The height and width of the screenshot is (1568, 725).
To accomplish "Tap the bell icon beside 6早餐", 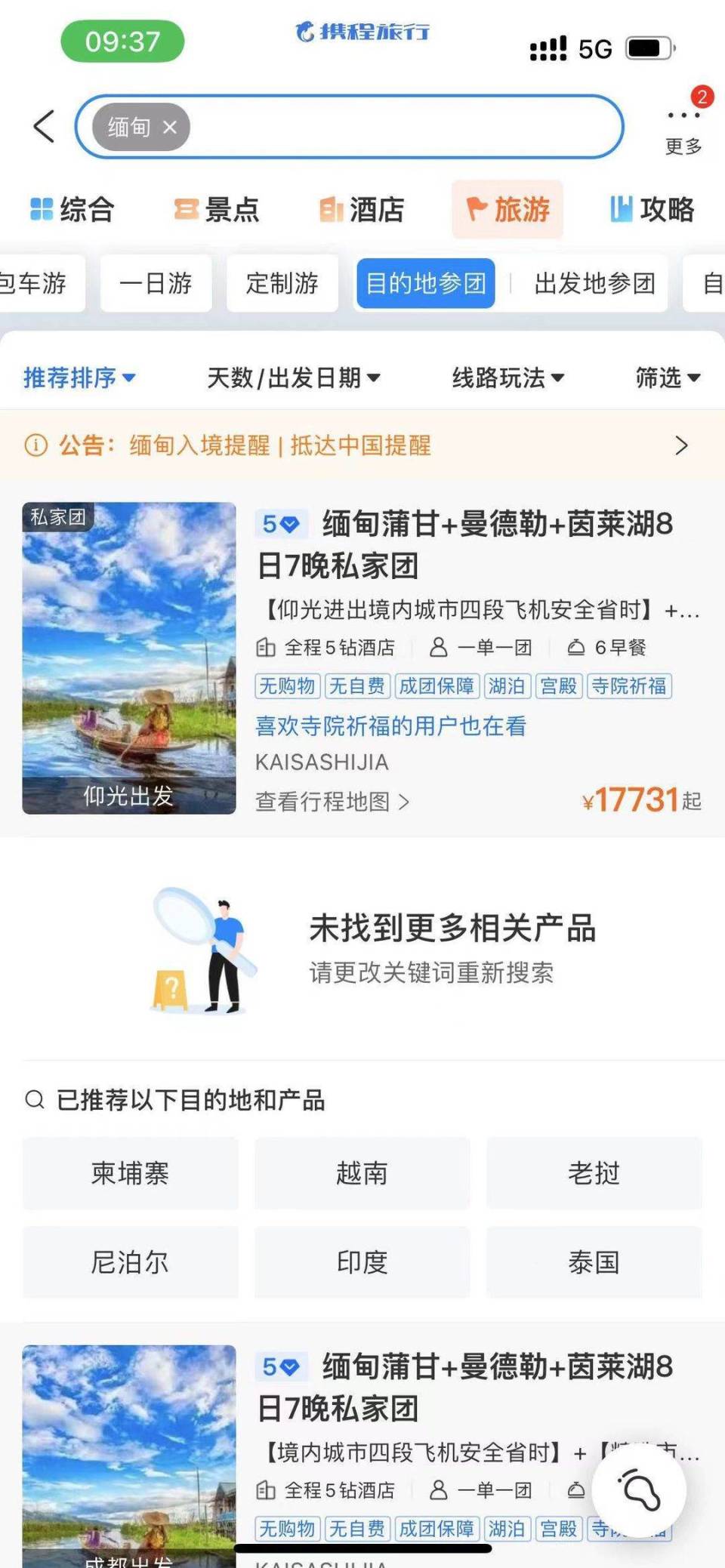I will click(575, 647).
